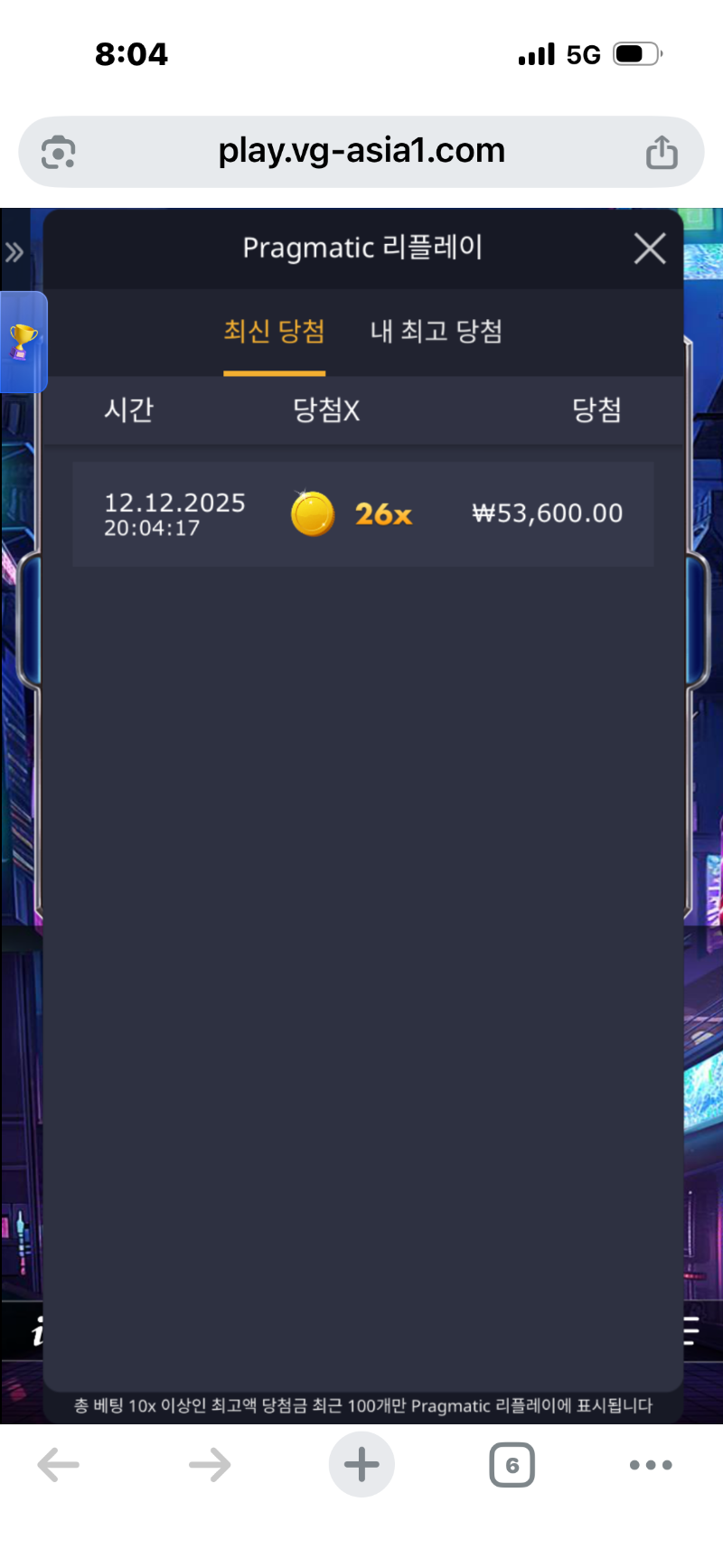Close the Pragmatic 리플레이 dialog
The width and height of the screenshot is (723, 1568).
coord(649,249)
